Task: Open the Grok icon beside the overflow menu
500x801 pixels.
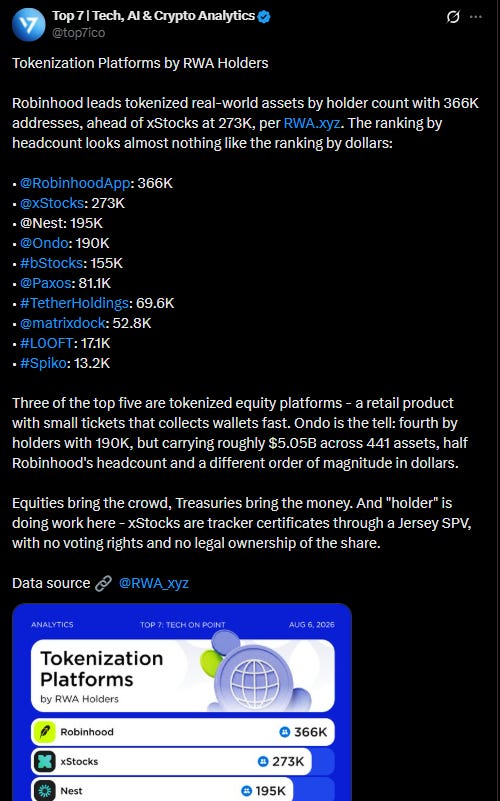Action: coord(453,17)
